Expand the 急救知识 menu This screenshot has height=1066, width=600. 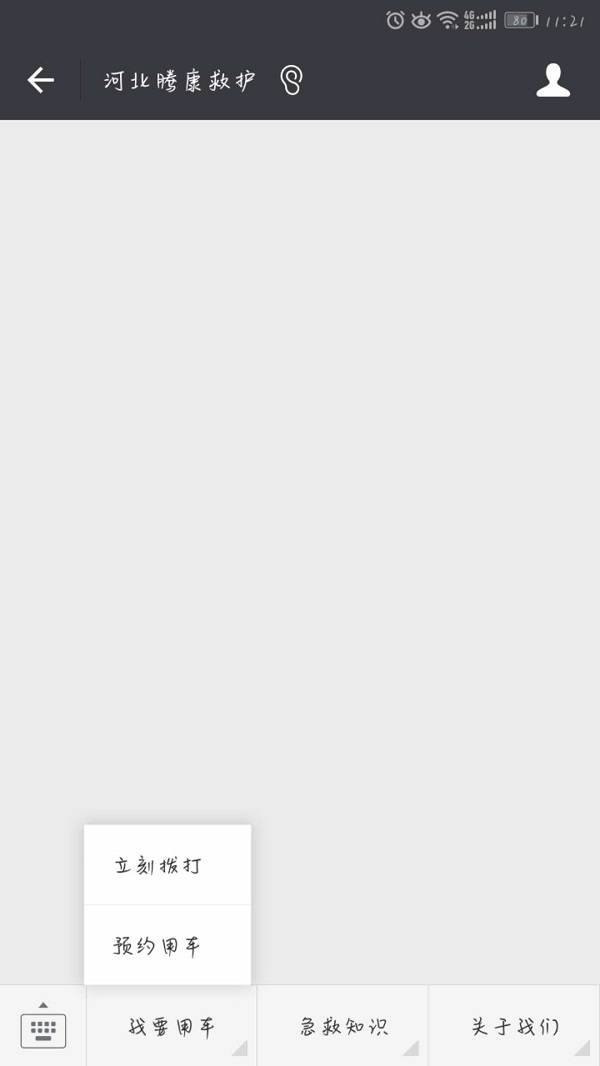pos(343,1026)
